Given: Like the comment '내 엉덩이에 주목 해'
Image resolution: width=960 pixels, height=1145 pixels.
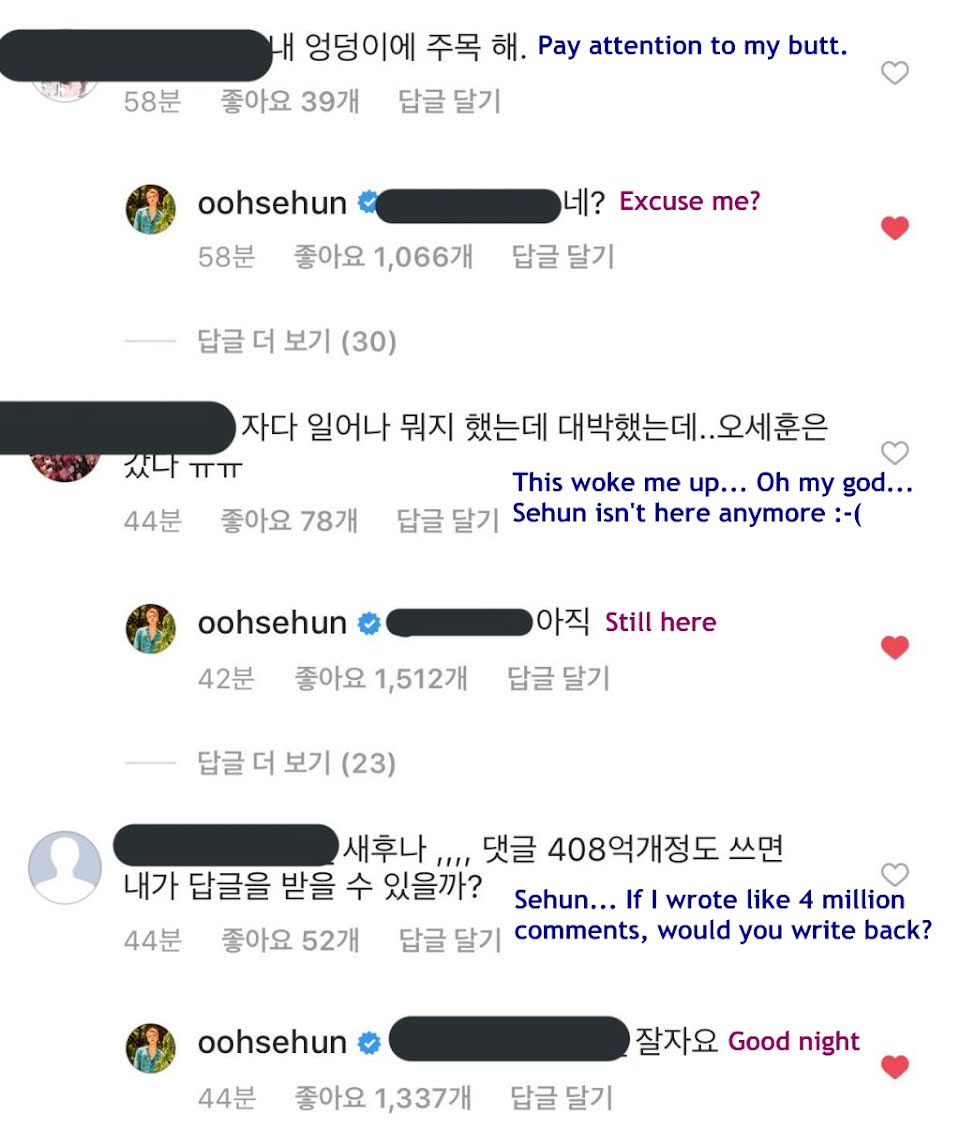Looking at the screenshot, I should [894, 73].
